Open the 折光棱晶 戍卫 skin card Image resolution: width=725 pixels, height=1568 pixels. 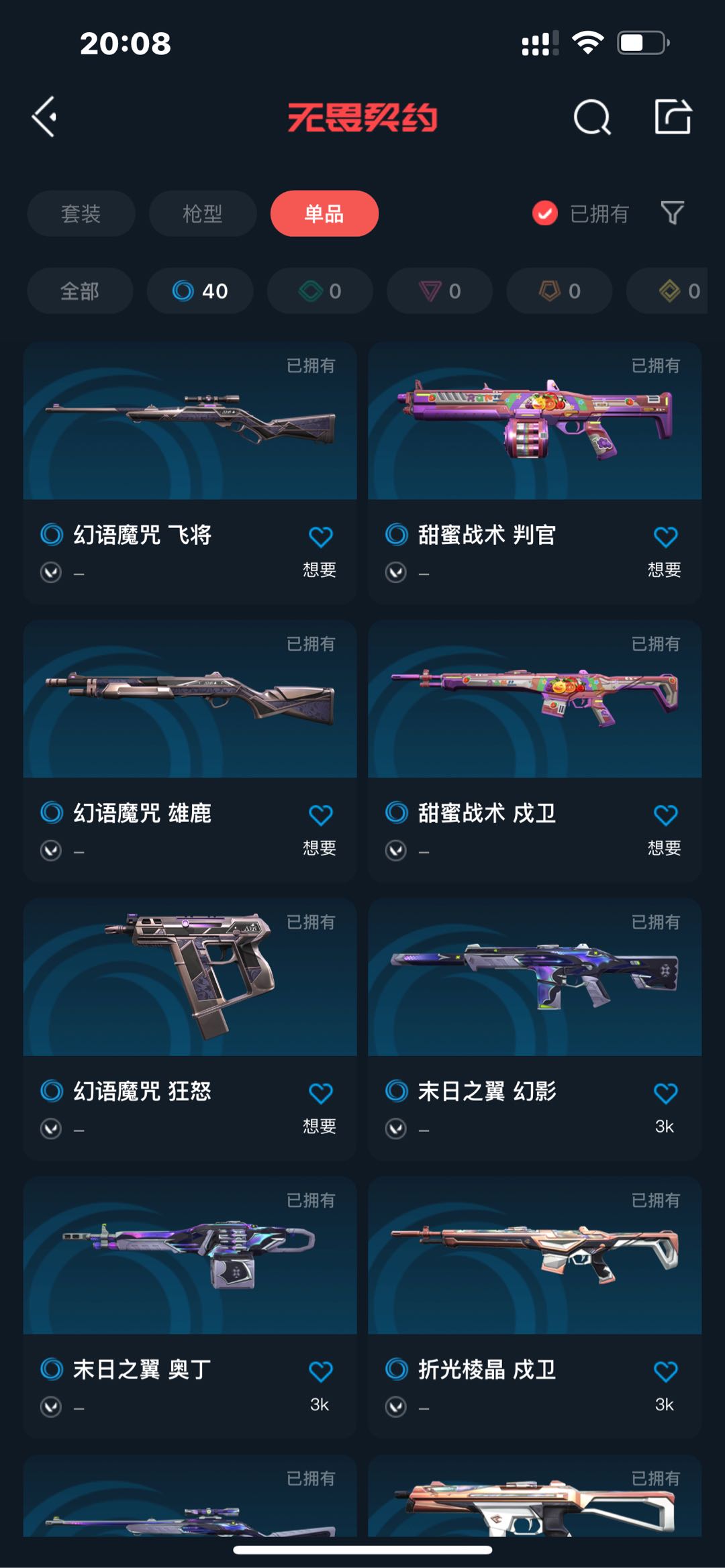click(x=535, y=1307)
